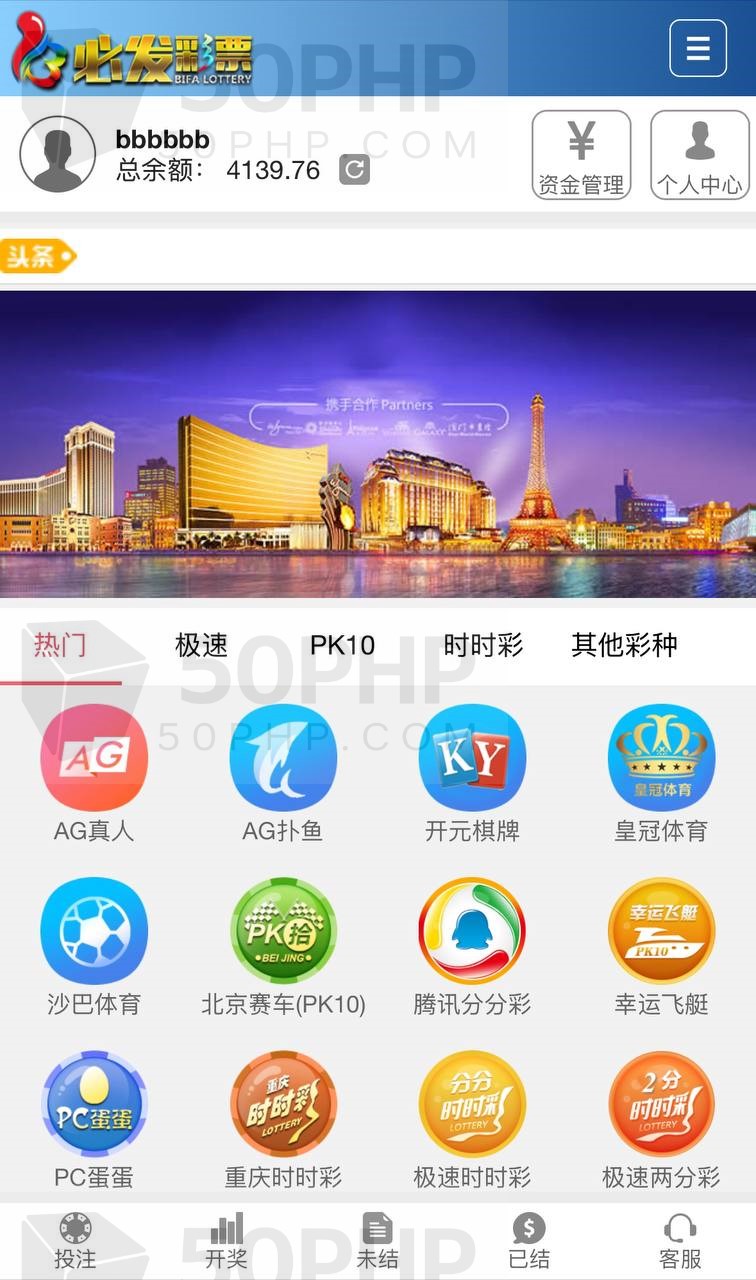Open the 其他彩种 tab
Viewport: 756px width, 1280px height.
pos(624,645)
